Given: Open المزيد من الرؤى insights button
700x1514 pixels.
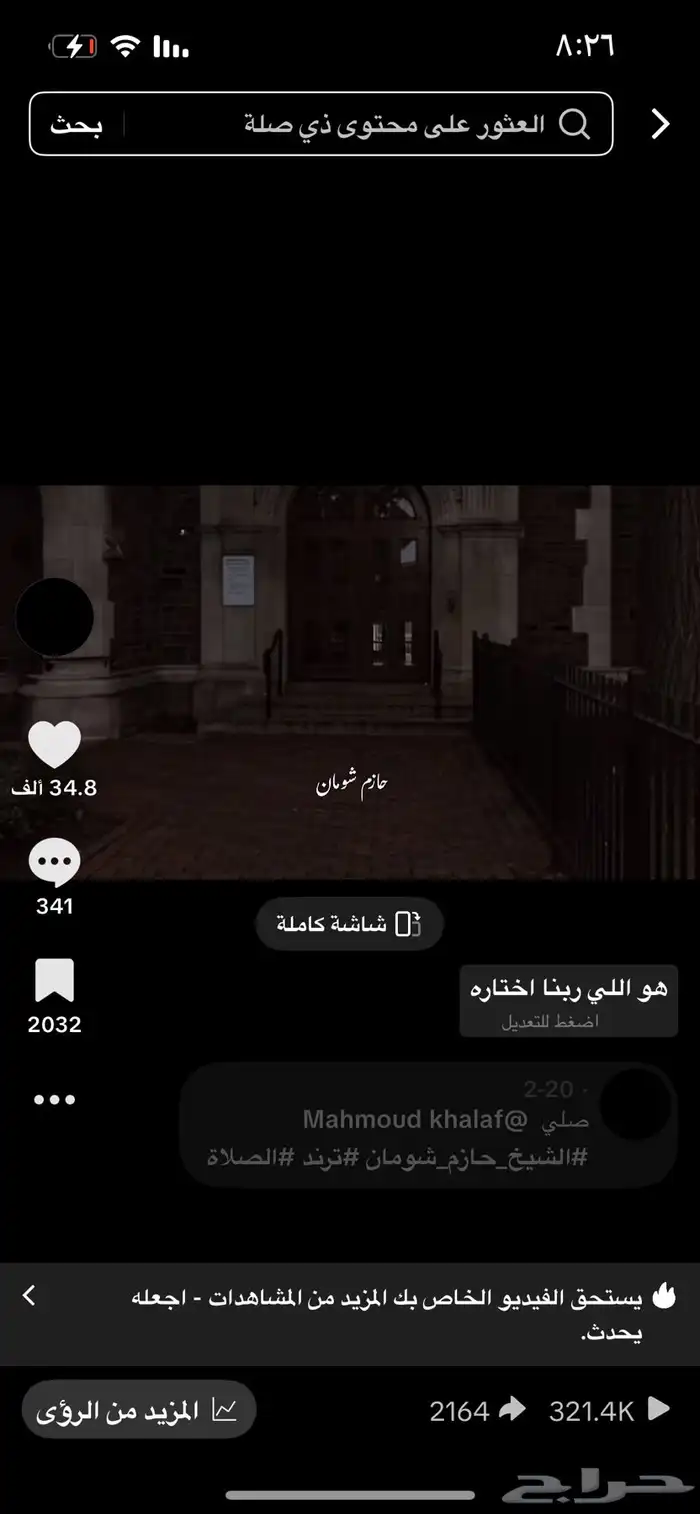Looking at the screenshot, I should pyautogui.click(x=139, y=1410).
